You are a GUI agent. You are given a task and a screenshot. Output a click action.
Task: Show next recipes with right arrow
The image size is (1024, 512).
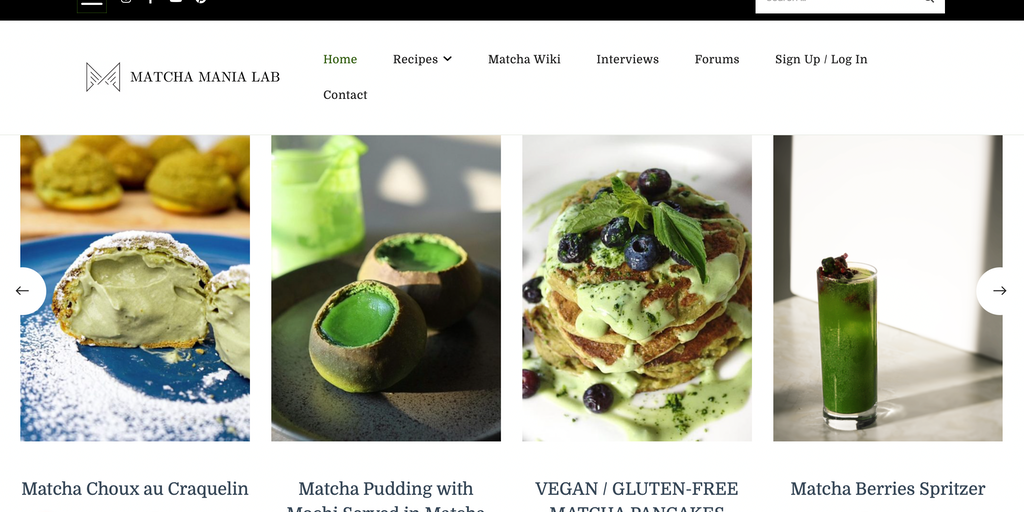tap(999, 291)
